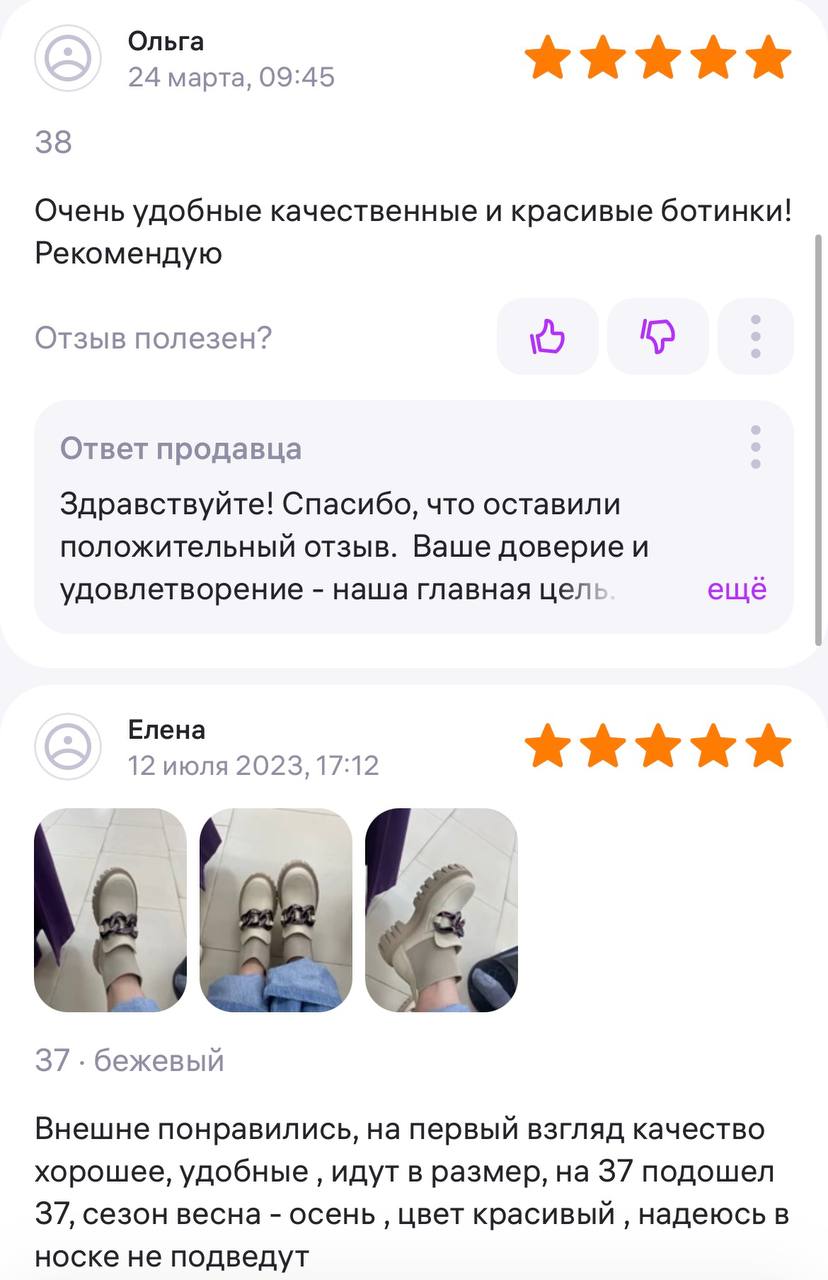Dislike Ольга's review with thumbs down
This screenshot has height=1280, width=828.
[657, 337]
